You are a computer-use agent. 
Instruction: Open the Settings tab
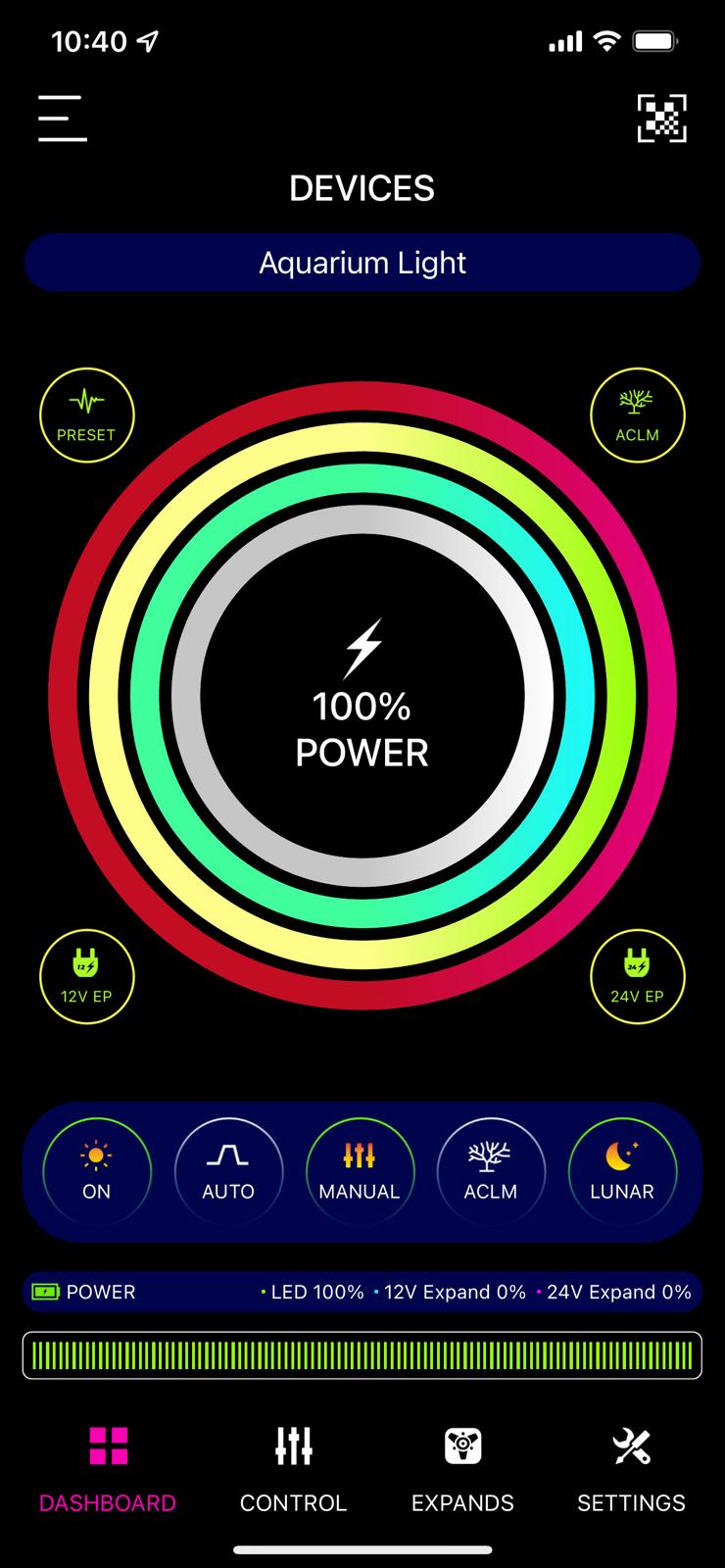[x=631, y=1468]
